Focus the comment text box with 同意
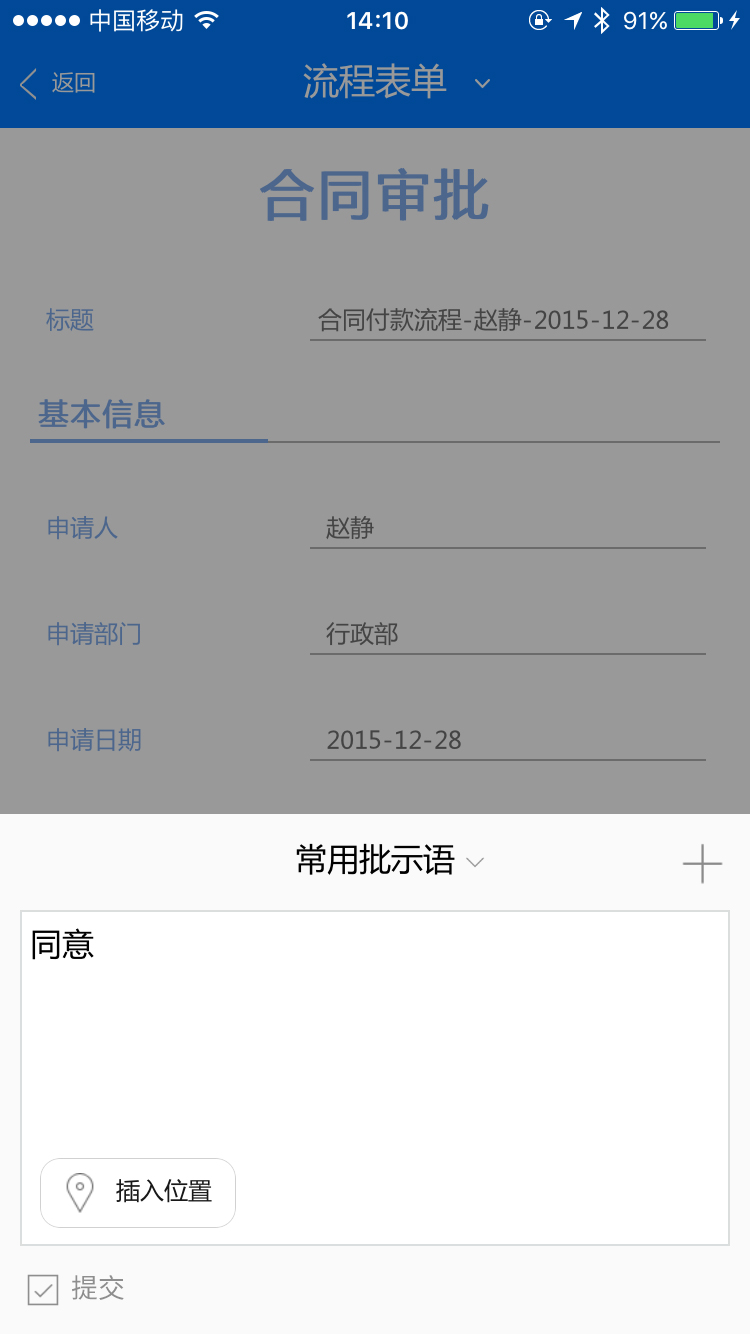This screenshot has width=750, height=1334. pos(375,1030)
